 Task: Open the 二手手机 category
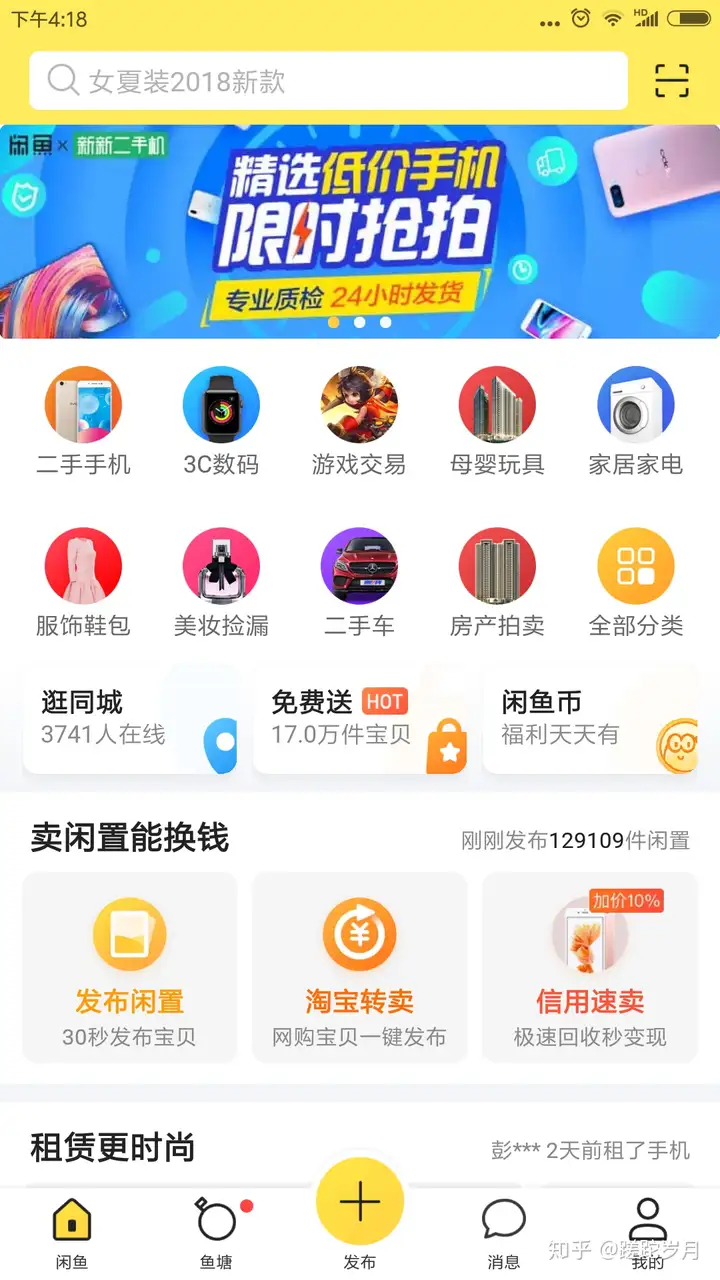83,421
